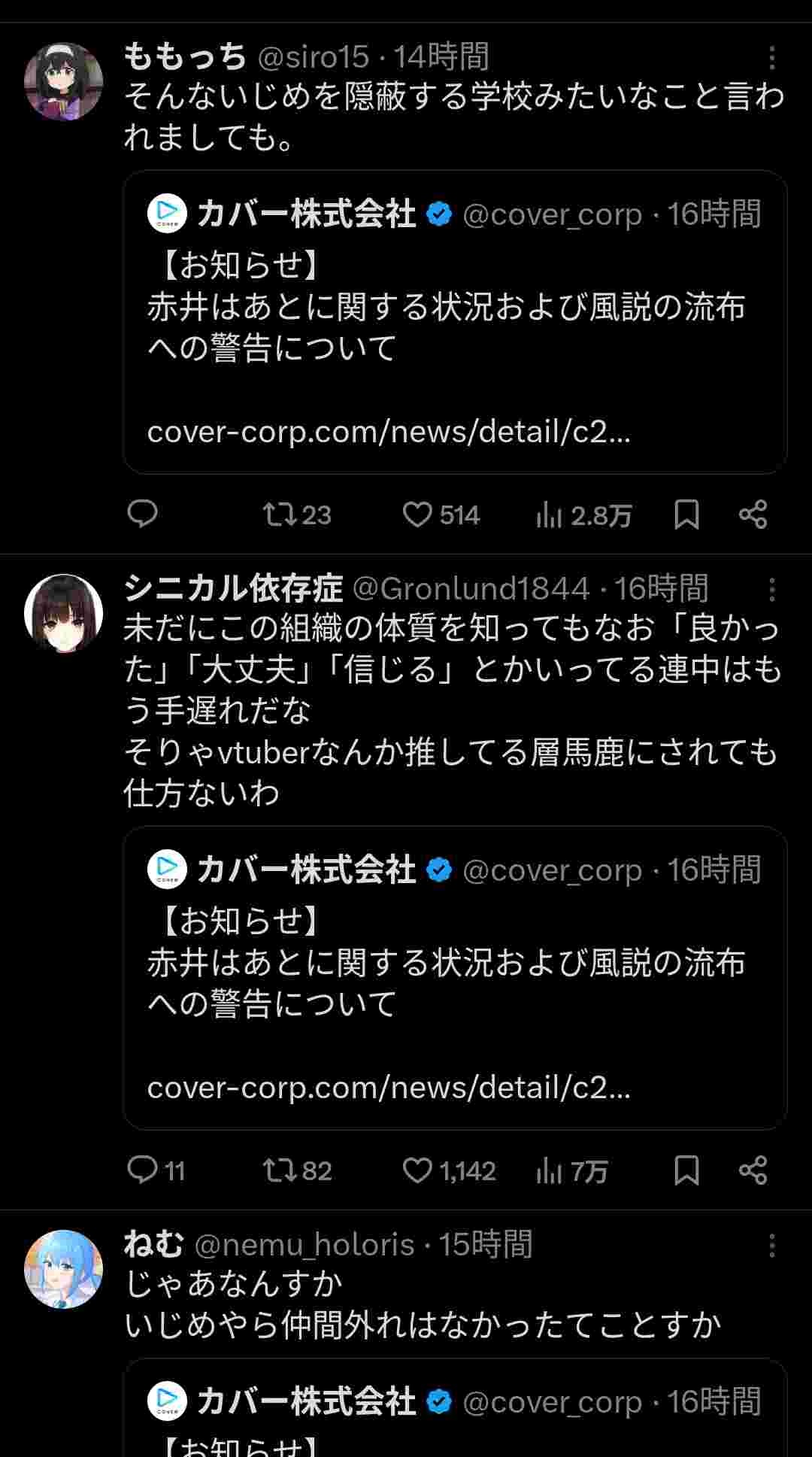
Task: Open ねむ's profile avatar
Action: (63, 1269)
